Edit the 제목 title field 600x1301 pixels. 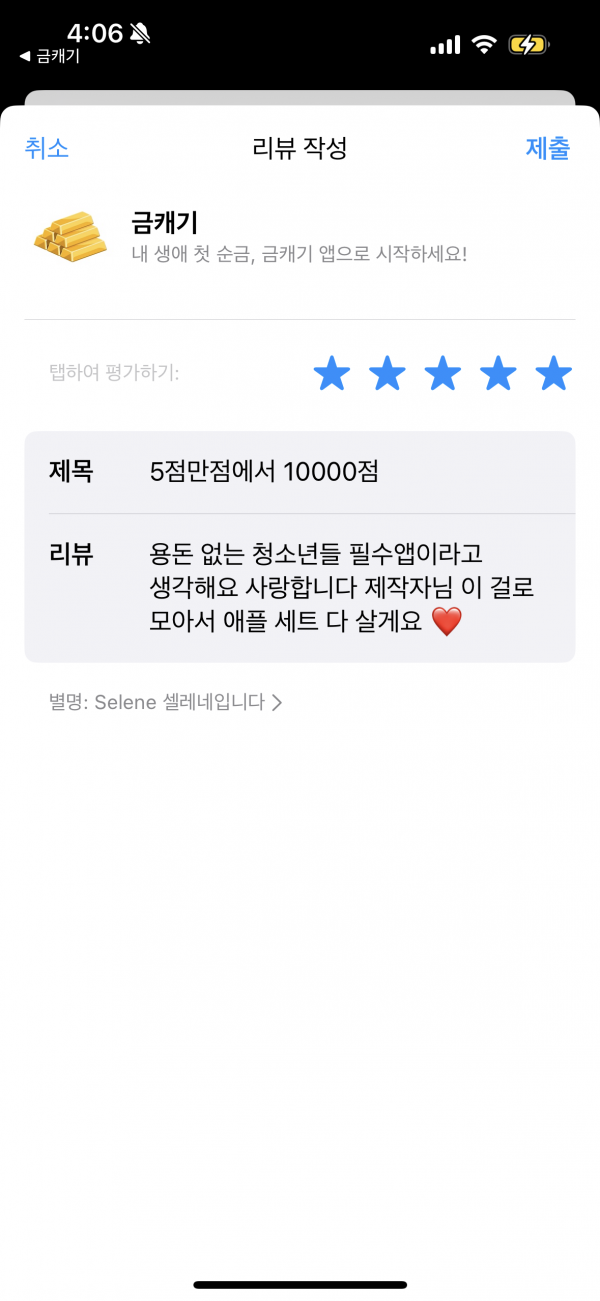coord(300,472)
